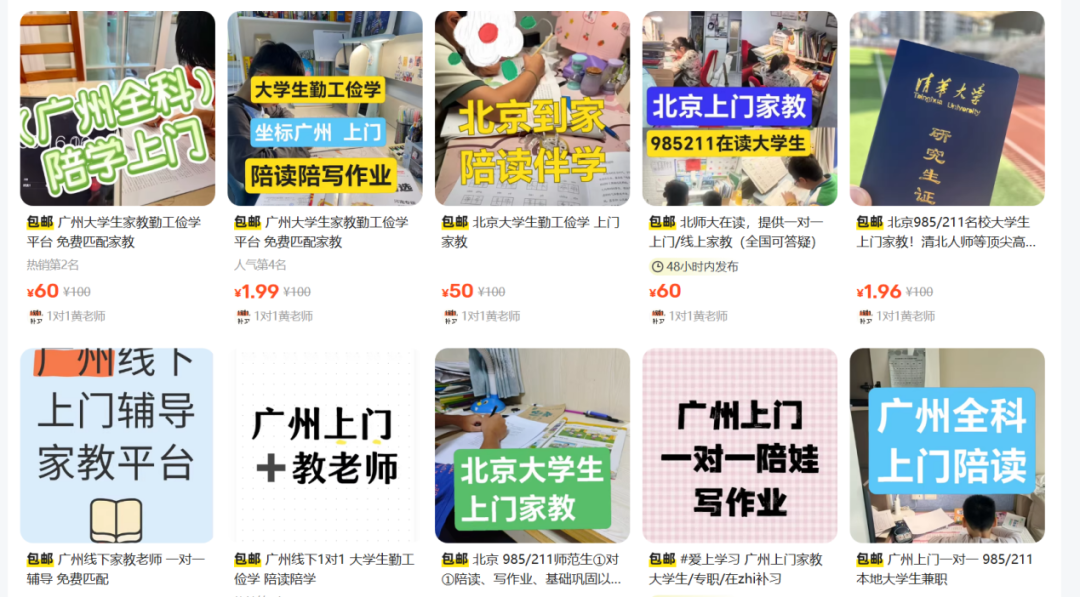View the 广州上门一对一 985/211 本地大学生兼职 listing
This screenshot has height=597, width=1080.
[x=947, y=446]
